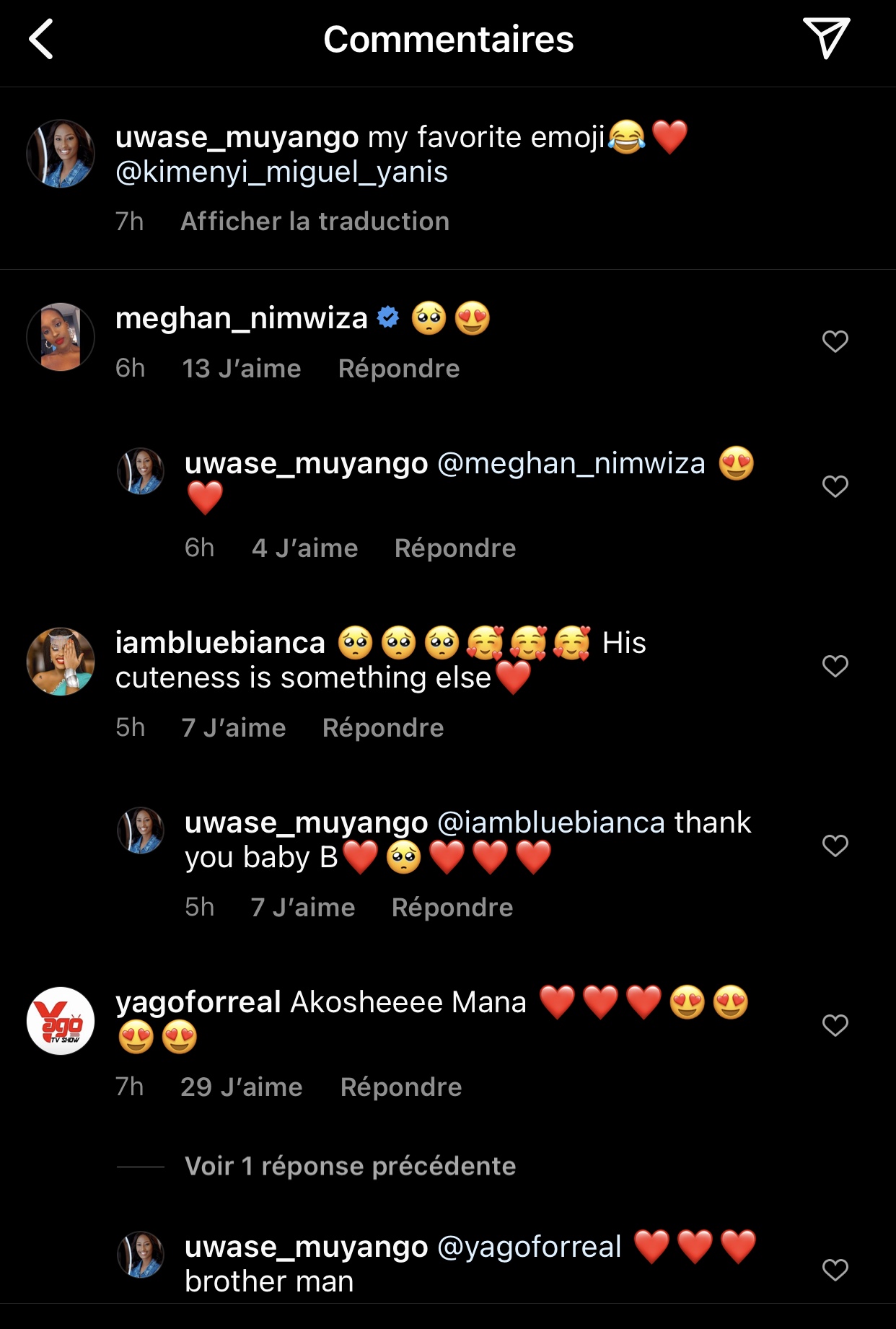View 13 J'aime on meghan_nimwiza's comment
896x1329 pixels.
(x=241, y=369)
